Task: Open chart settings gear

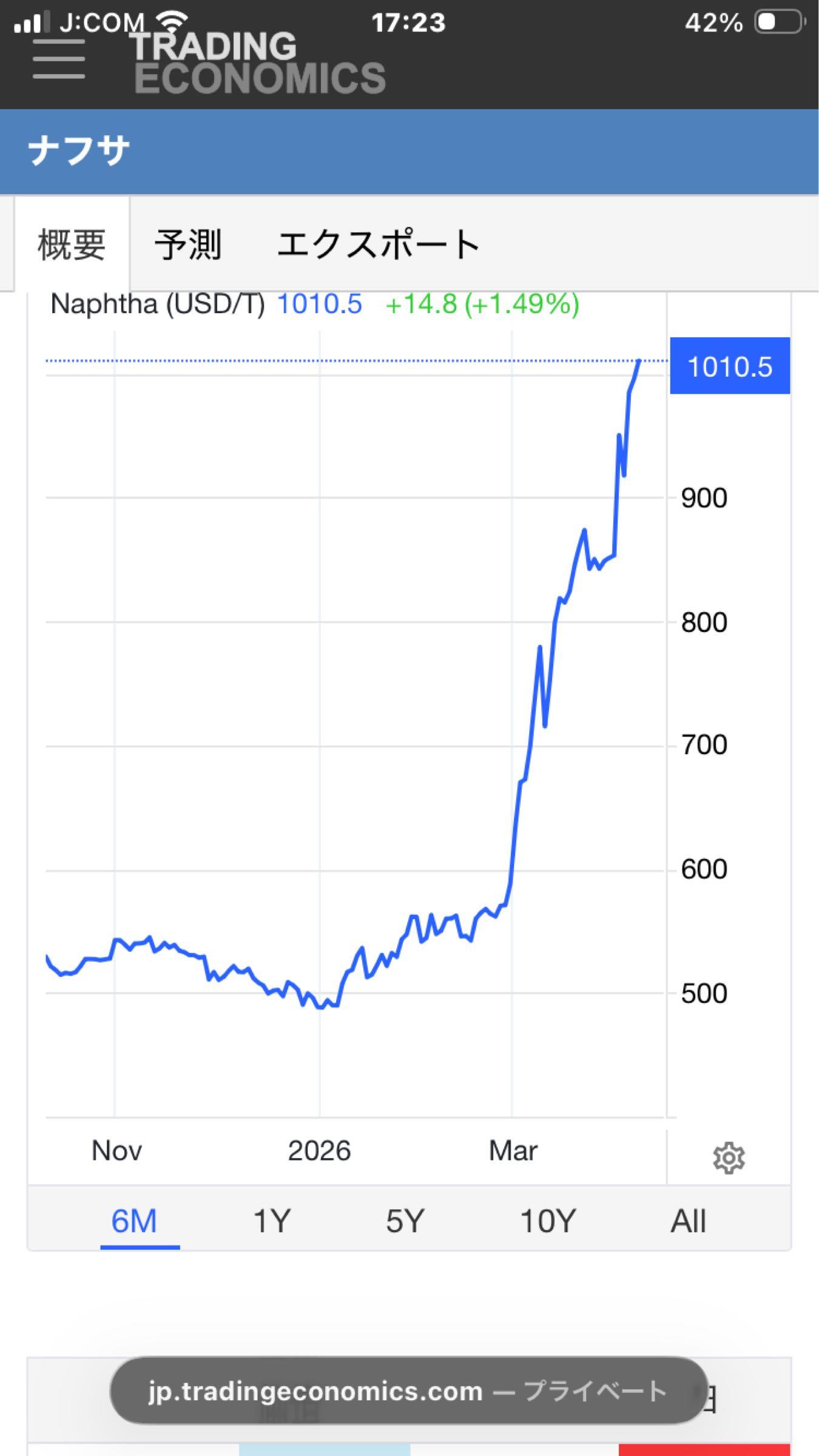Action: 728,1158
